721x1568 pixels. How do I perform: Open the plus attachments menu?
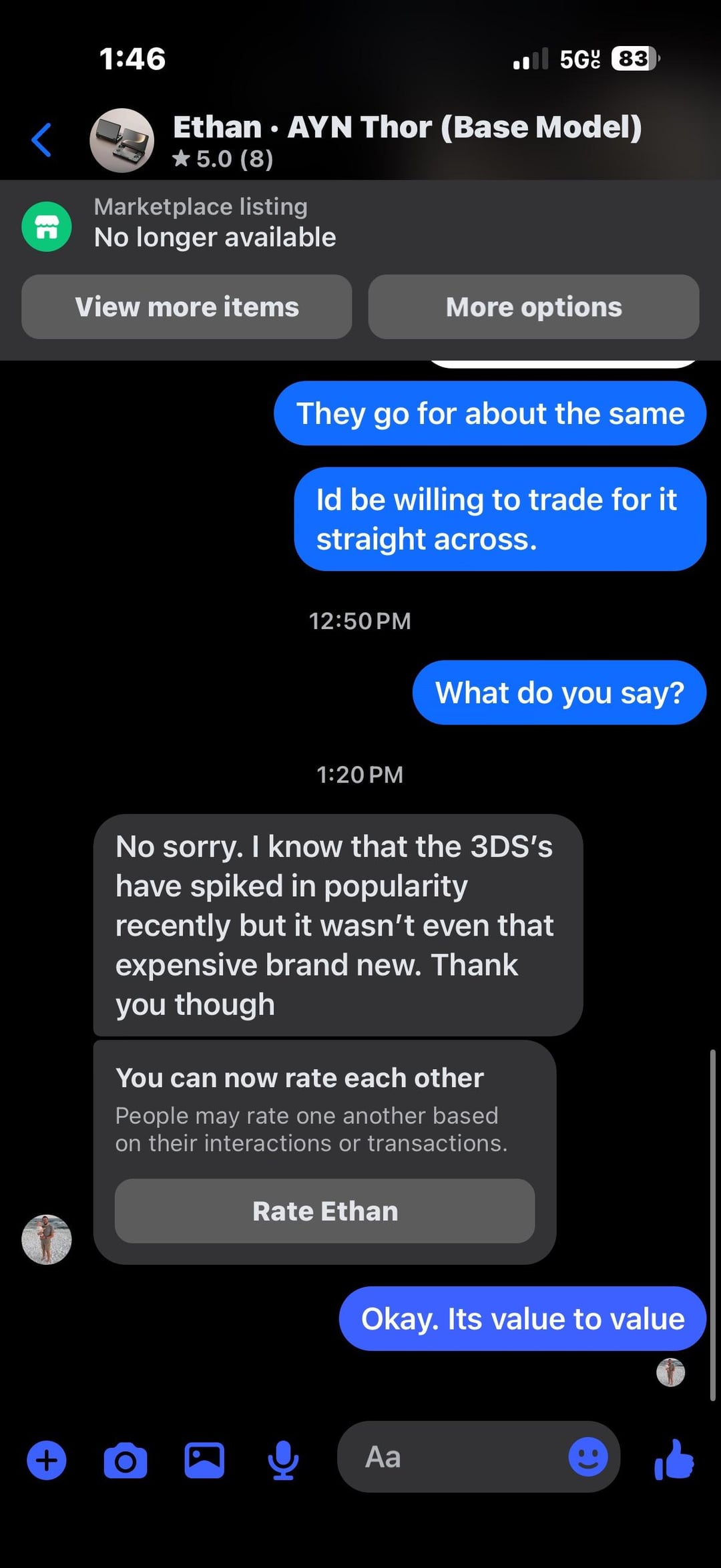click(x=47, y=1460)
